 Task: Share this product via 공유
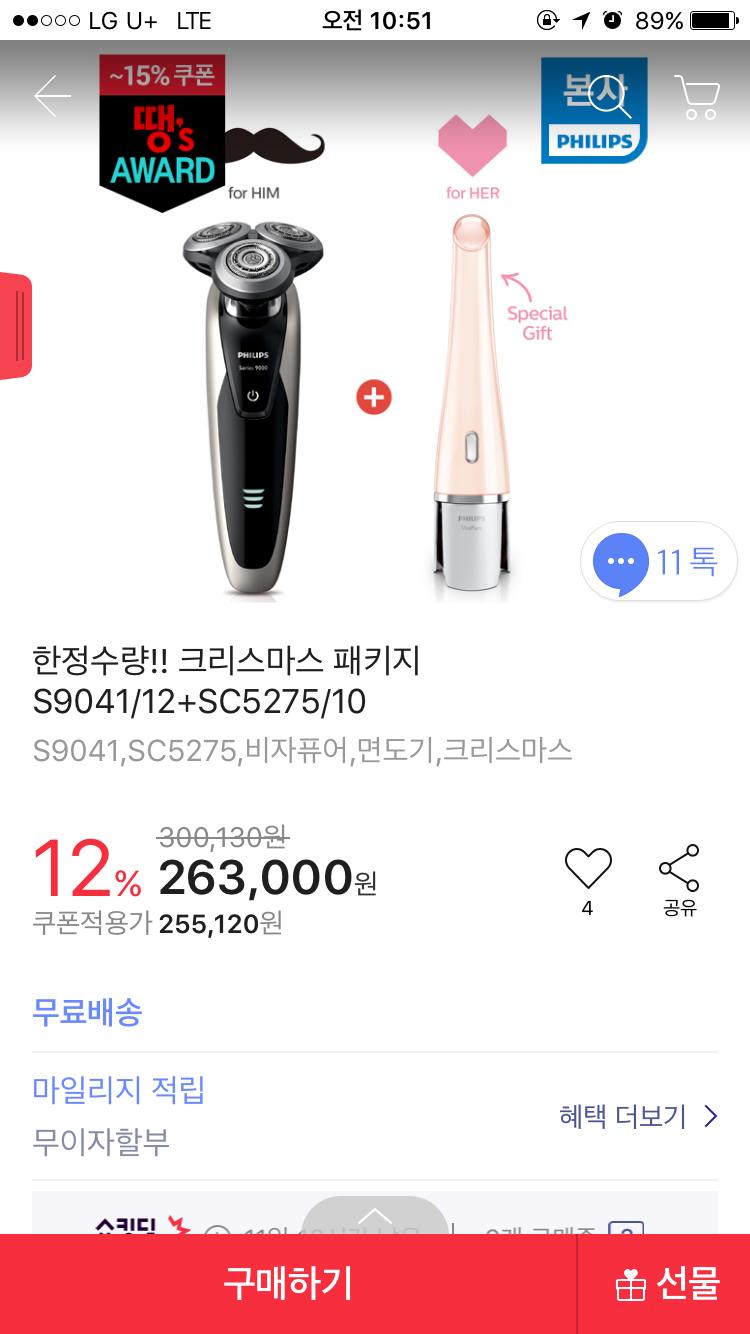pos(679,878)
